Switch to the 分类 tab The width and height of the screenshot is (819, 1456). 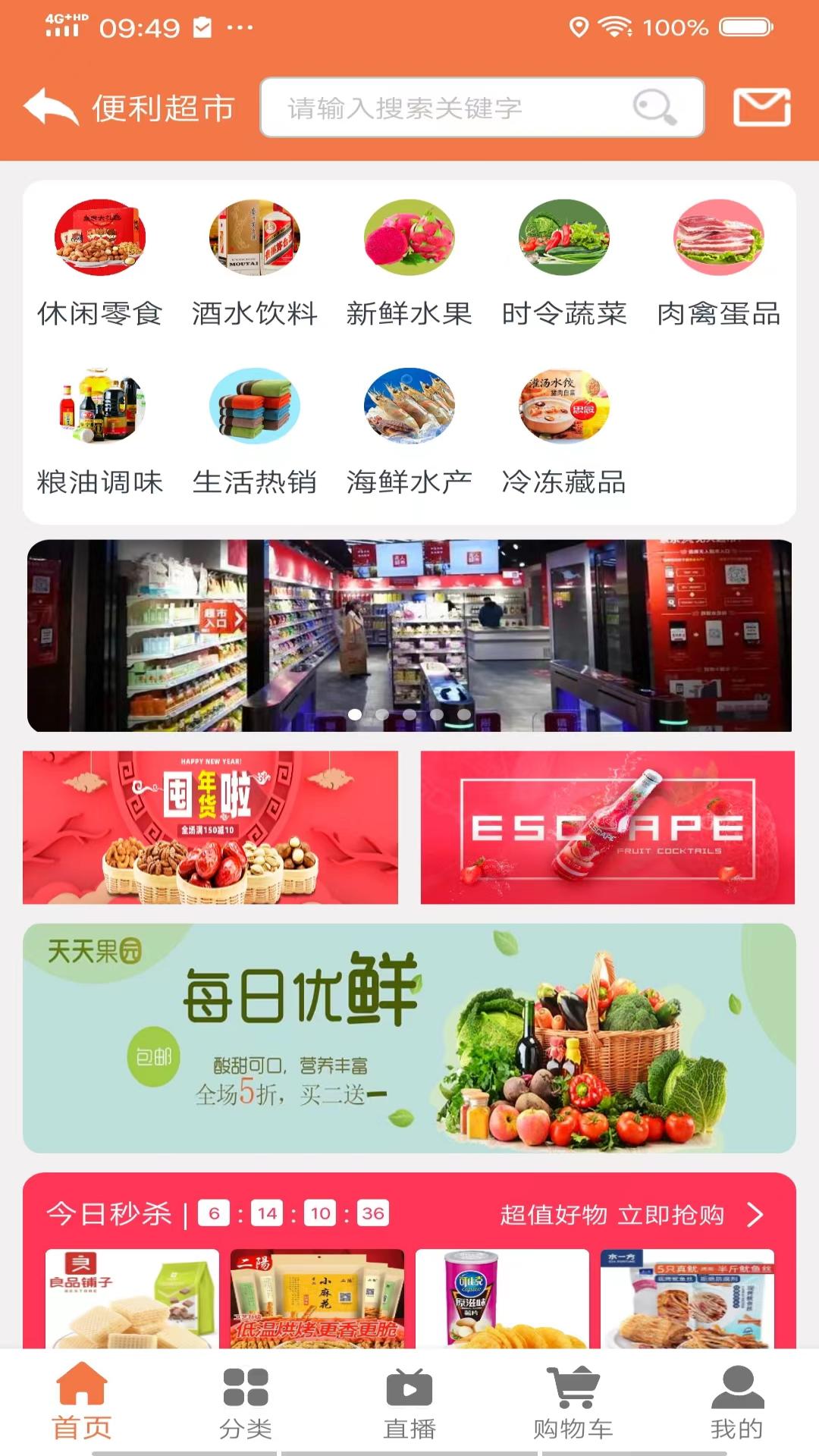[246, 1403]
